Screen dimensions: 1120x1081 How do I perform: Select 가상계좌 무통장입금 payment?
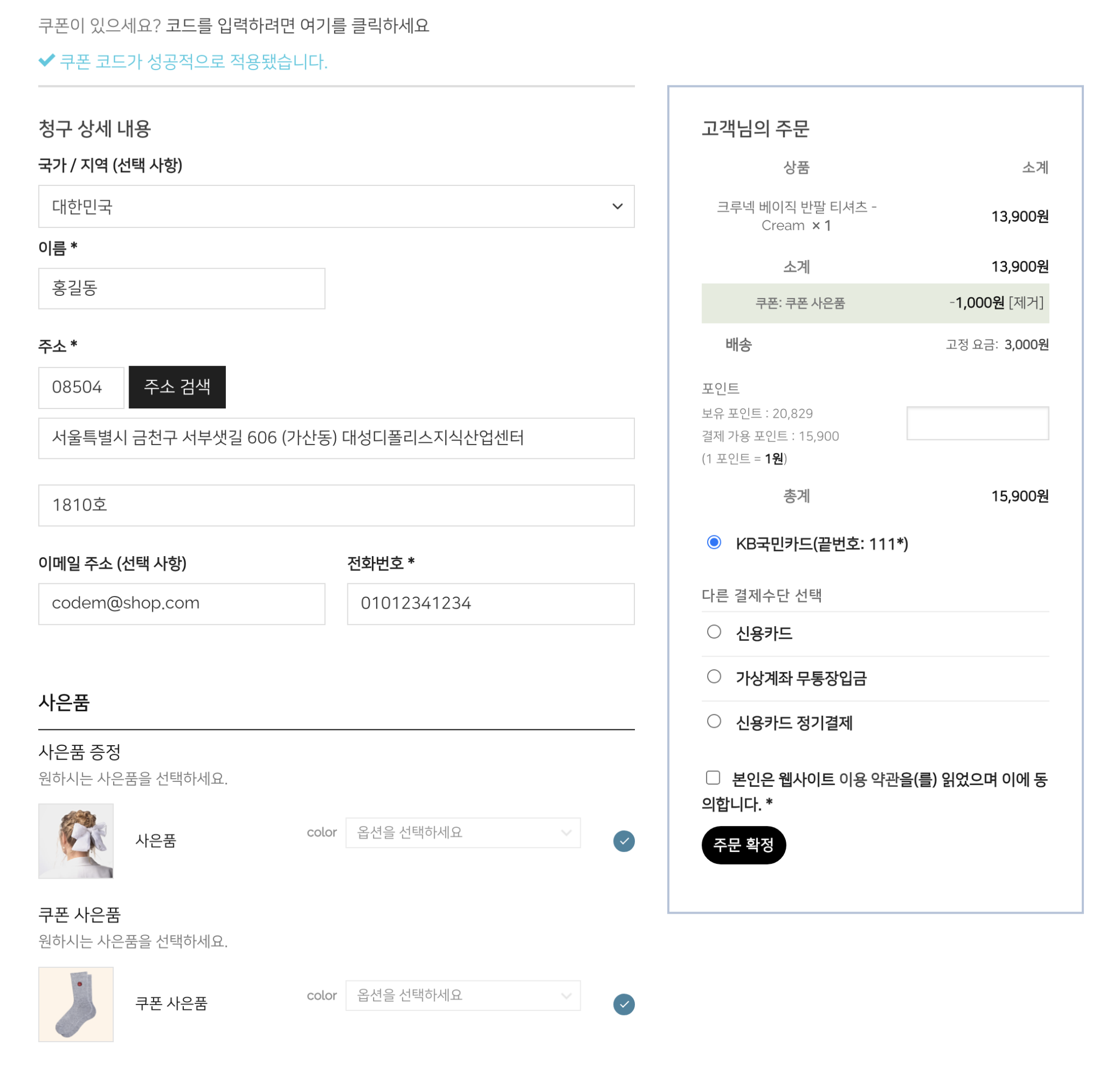click(x=714, y=676)
